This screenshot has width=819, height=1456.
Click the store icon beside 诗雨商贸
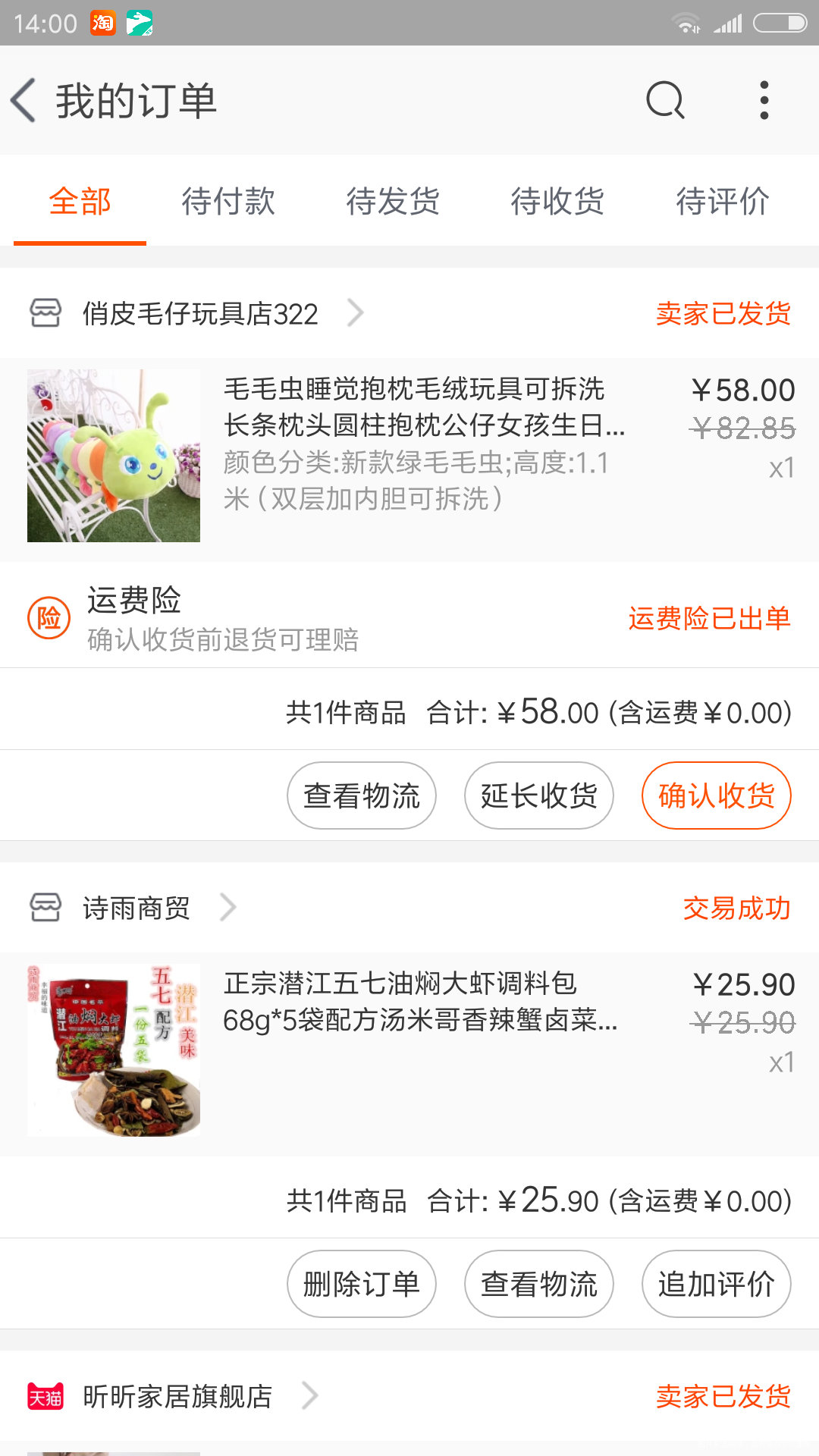point(45,907)
